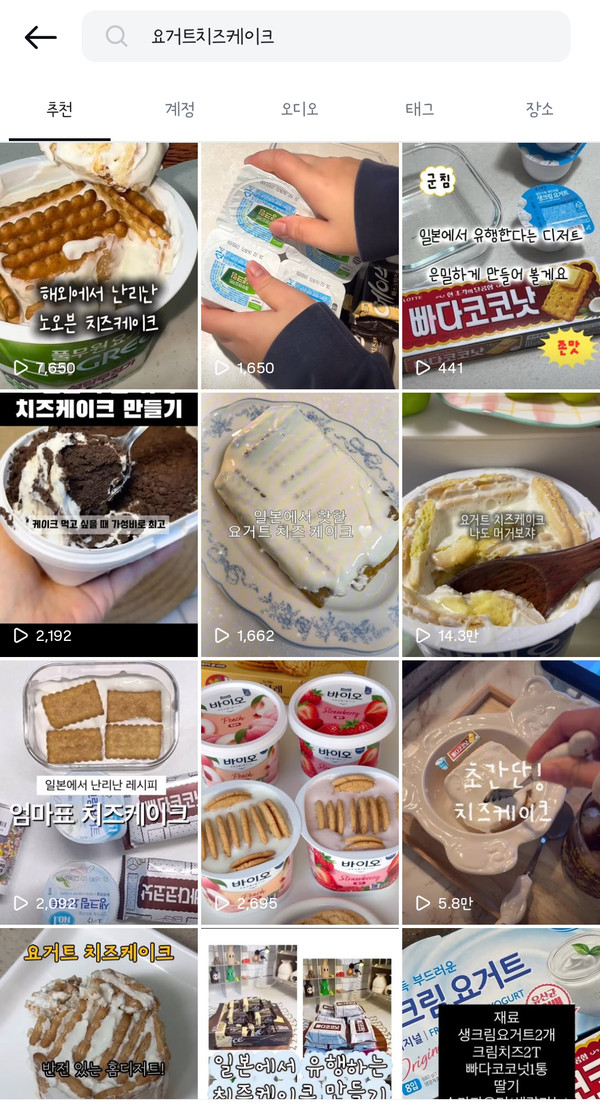The image size is (600, 1113).
Task: Select the 추천 tab
Action: (x=59, y=109)
